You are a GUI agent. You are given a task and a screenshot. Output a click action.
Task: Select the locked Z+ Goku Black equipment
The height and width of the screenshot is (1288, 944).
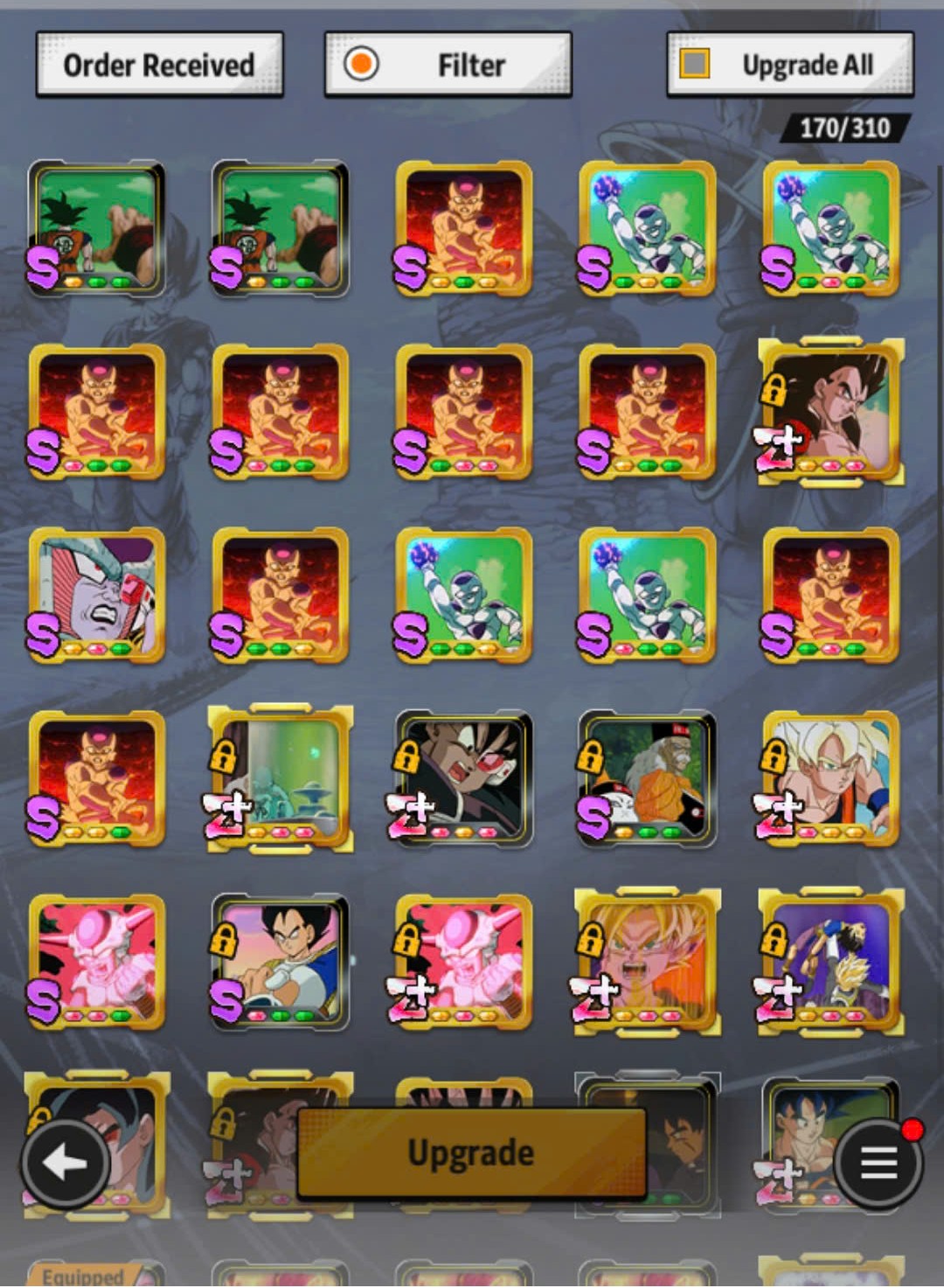tap(463, 778)
